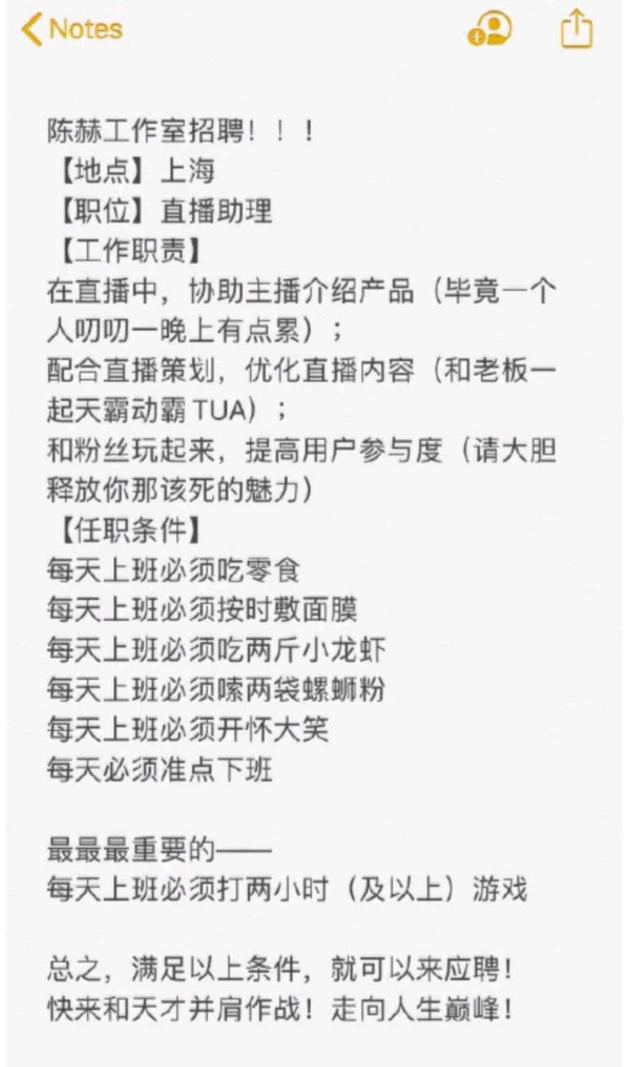Screen dimensions: 640x1067
Task: Share this note
Action: point(577,29)
